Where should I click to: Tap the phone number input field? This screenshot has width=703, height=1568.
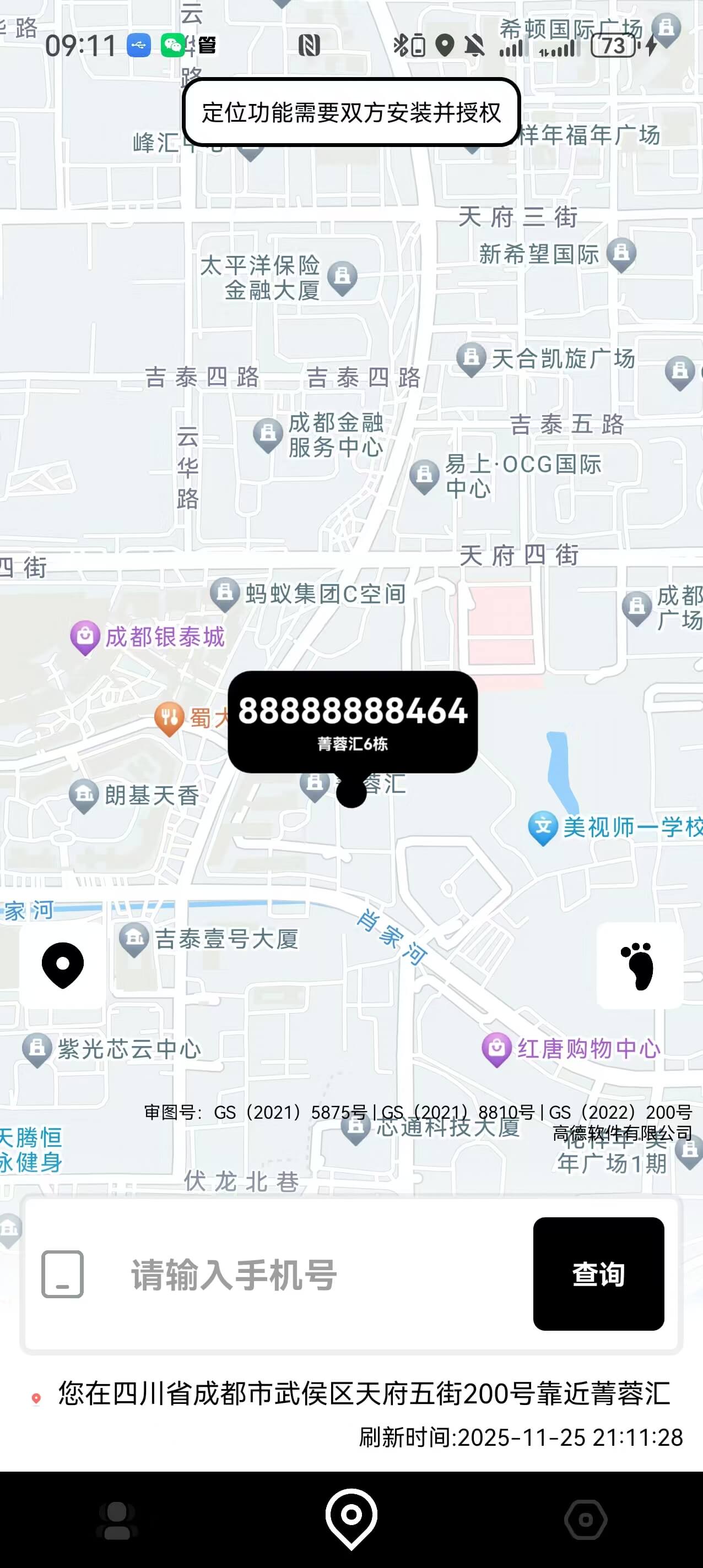tap(305, 1274)
